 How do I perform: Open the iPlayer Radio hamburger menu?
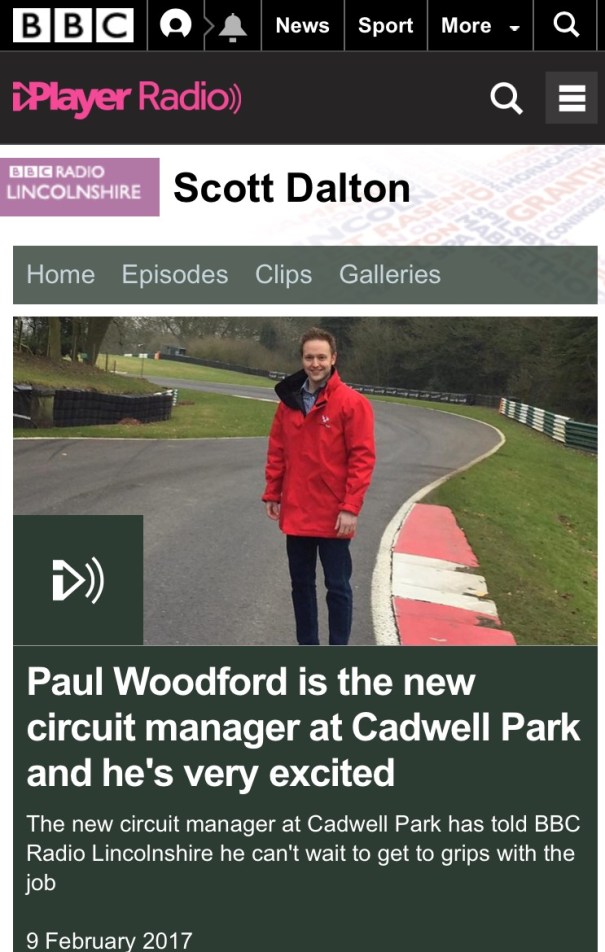pos(571,98)
